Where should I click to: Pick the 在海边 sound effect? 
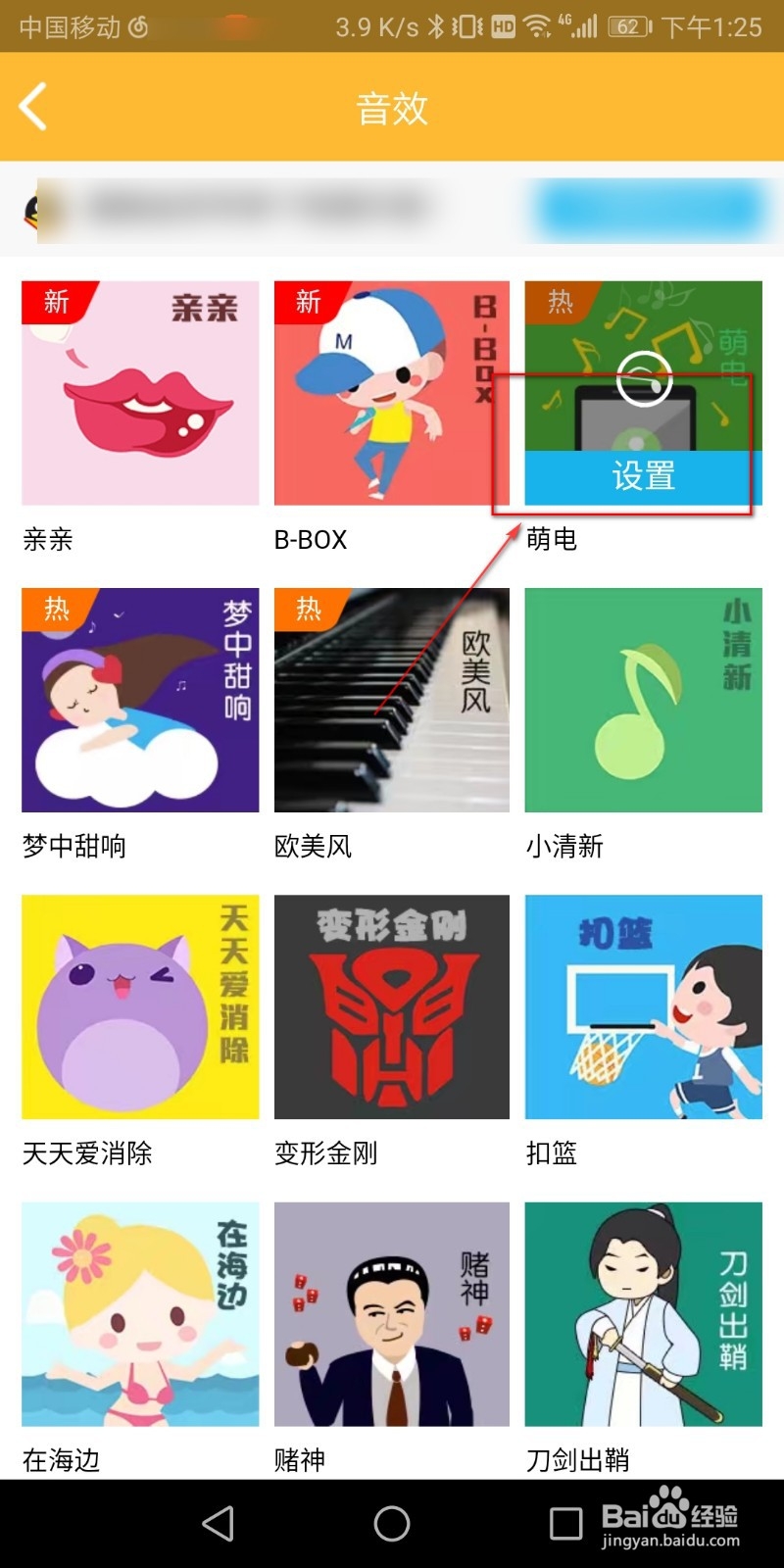pos(140,1313)
